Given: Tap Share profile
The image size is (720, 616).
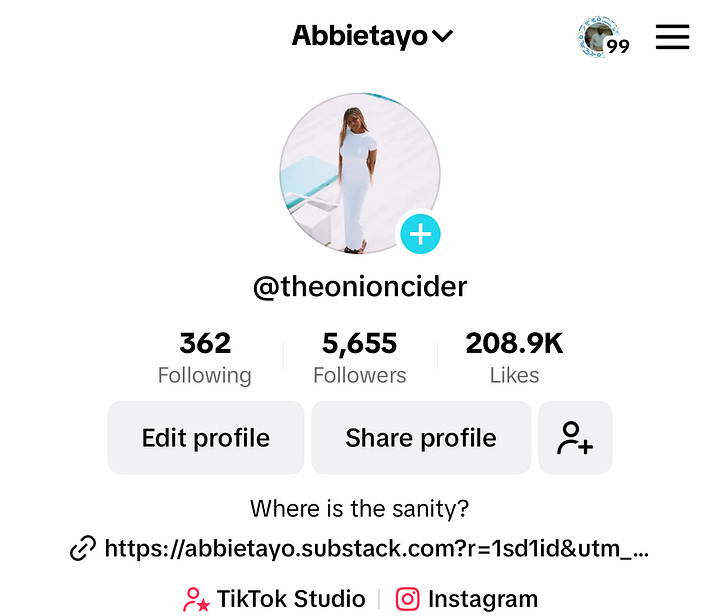Looking at the screenshot, I should (x=421, y=437).
